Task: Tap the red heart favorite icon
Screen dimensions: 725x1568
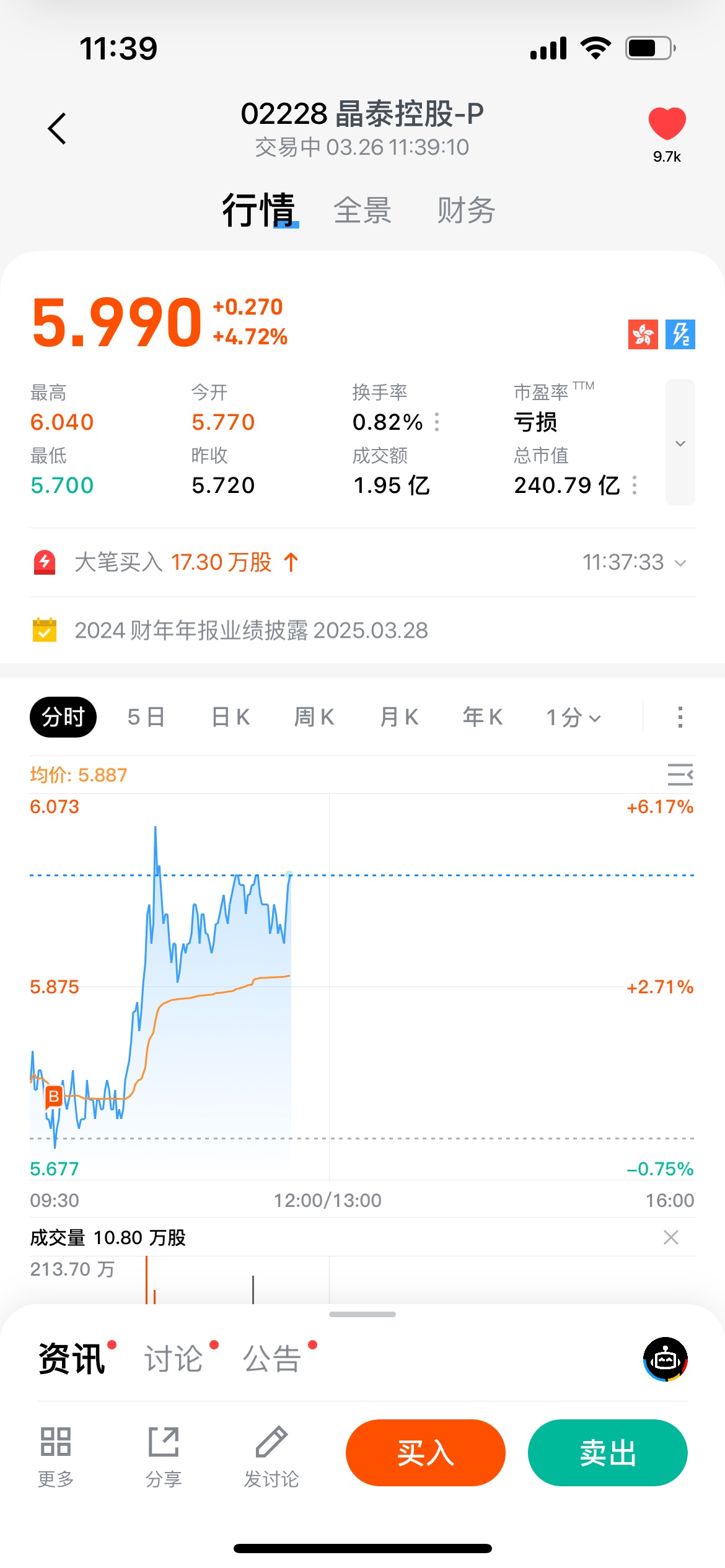Action: point(667,124)
